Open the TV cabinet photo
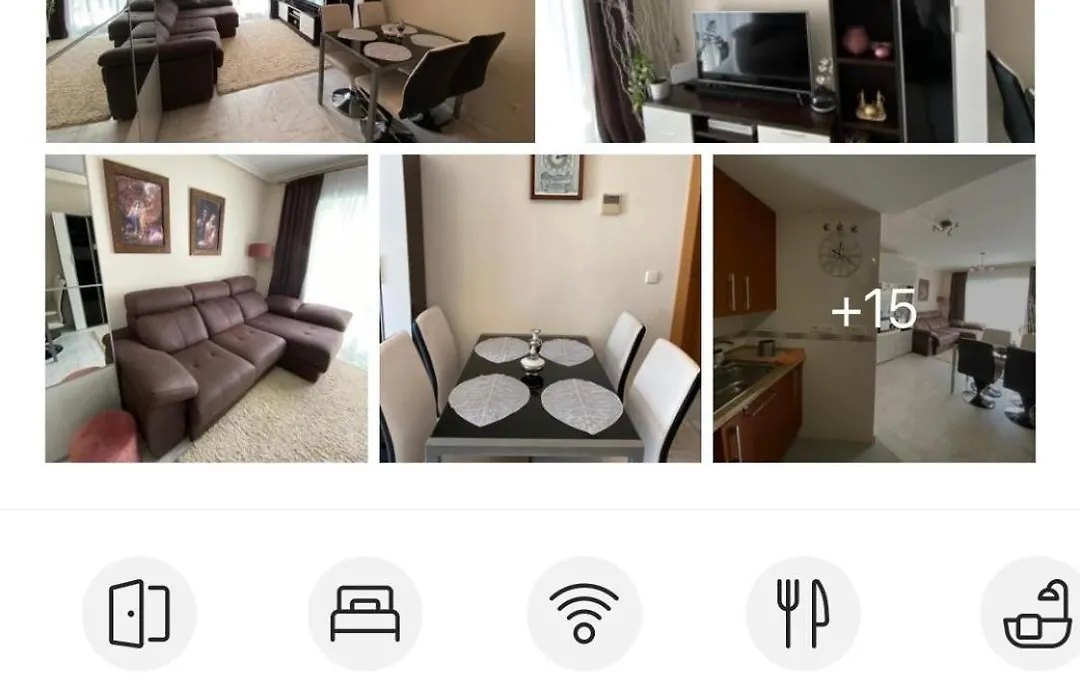1080x700 pixels. click(785, 70)
